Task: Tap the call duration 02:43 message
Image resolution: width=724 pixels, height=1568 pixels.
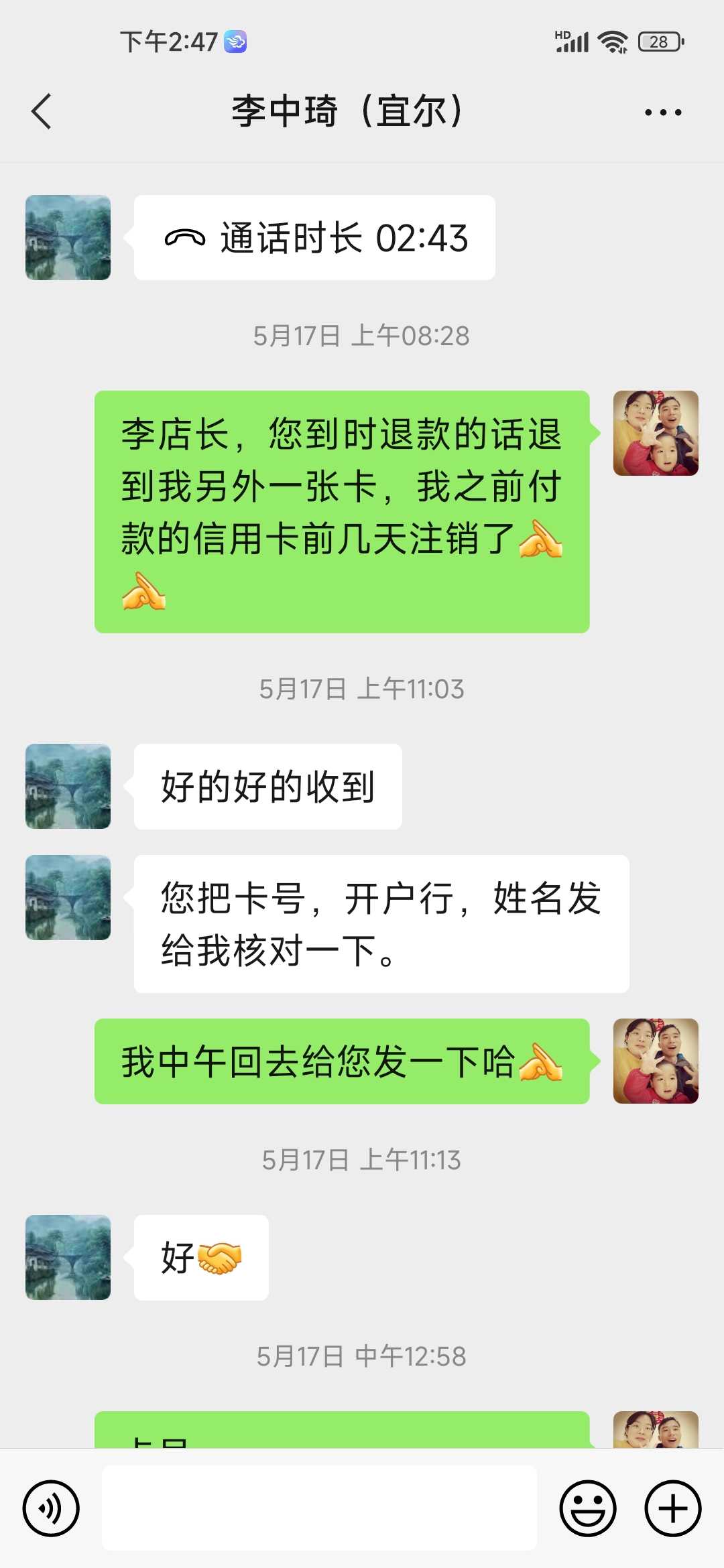Action: [x=314, y=238]
